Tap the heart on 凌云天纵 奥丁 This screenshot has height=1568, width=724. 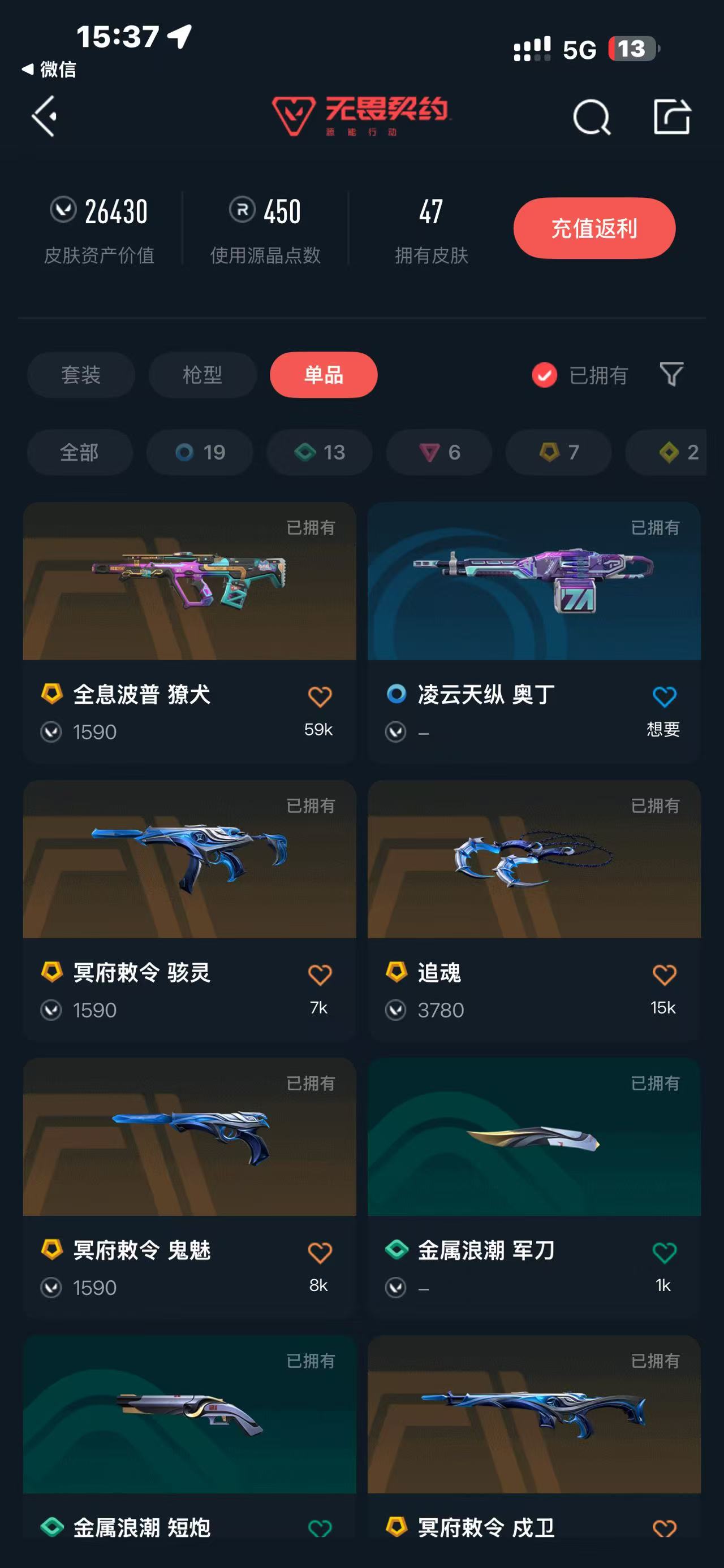[x=664, y=696]
